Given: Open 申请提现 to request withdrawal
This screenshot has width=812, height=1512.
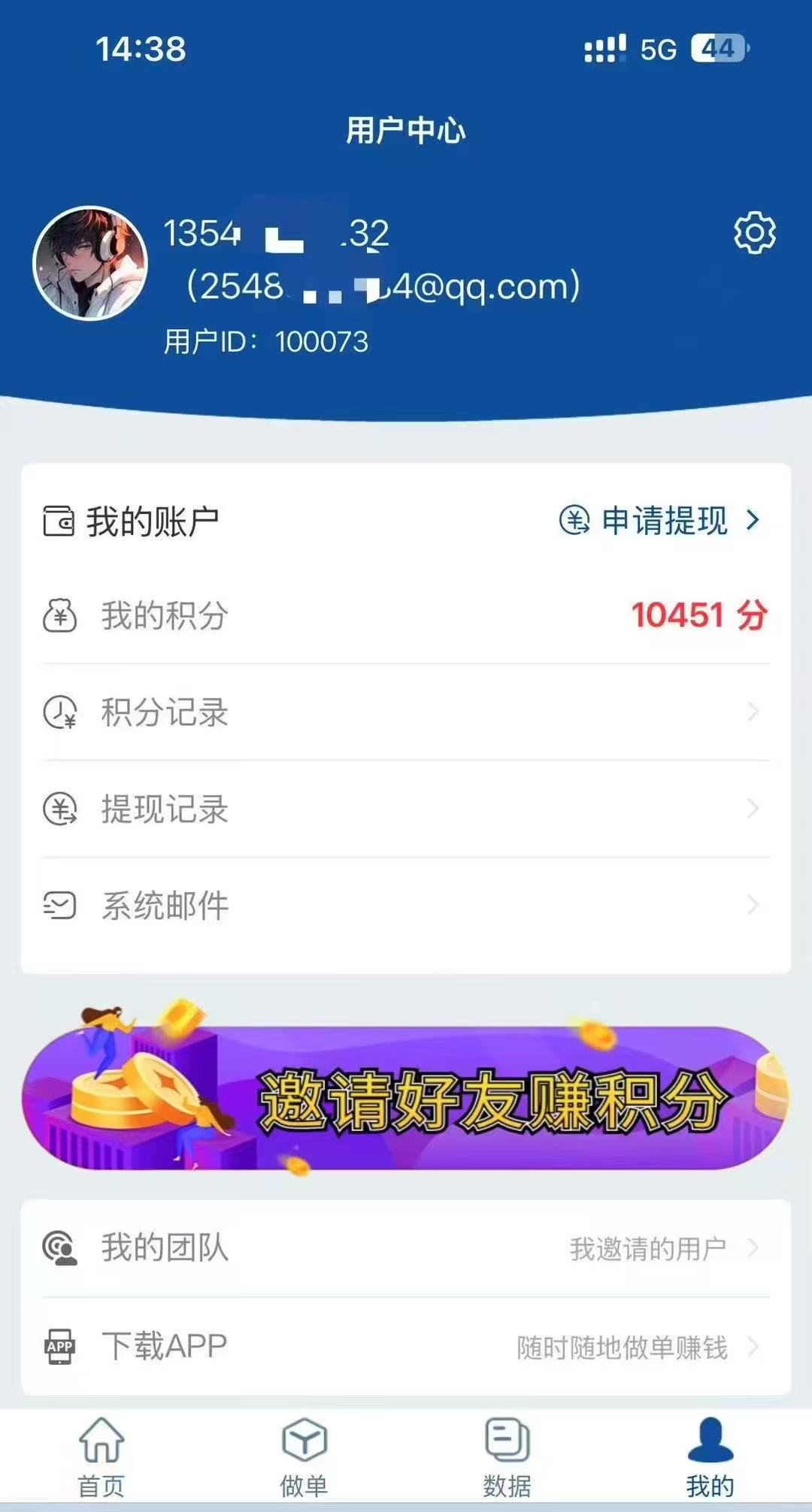Looking at the screenshot, I should click(x=660, y=520).
